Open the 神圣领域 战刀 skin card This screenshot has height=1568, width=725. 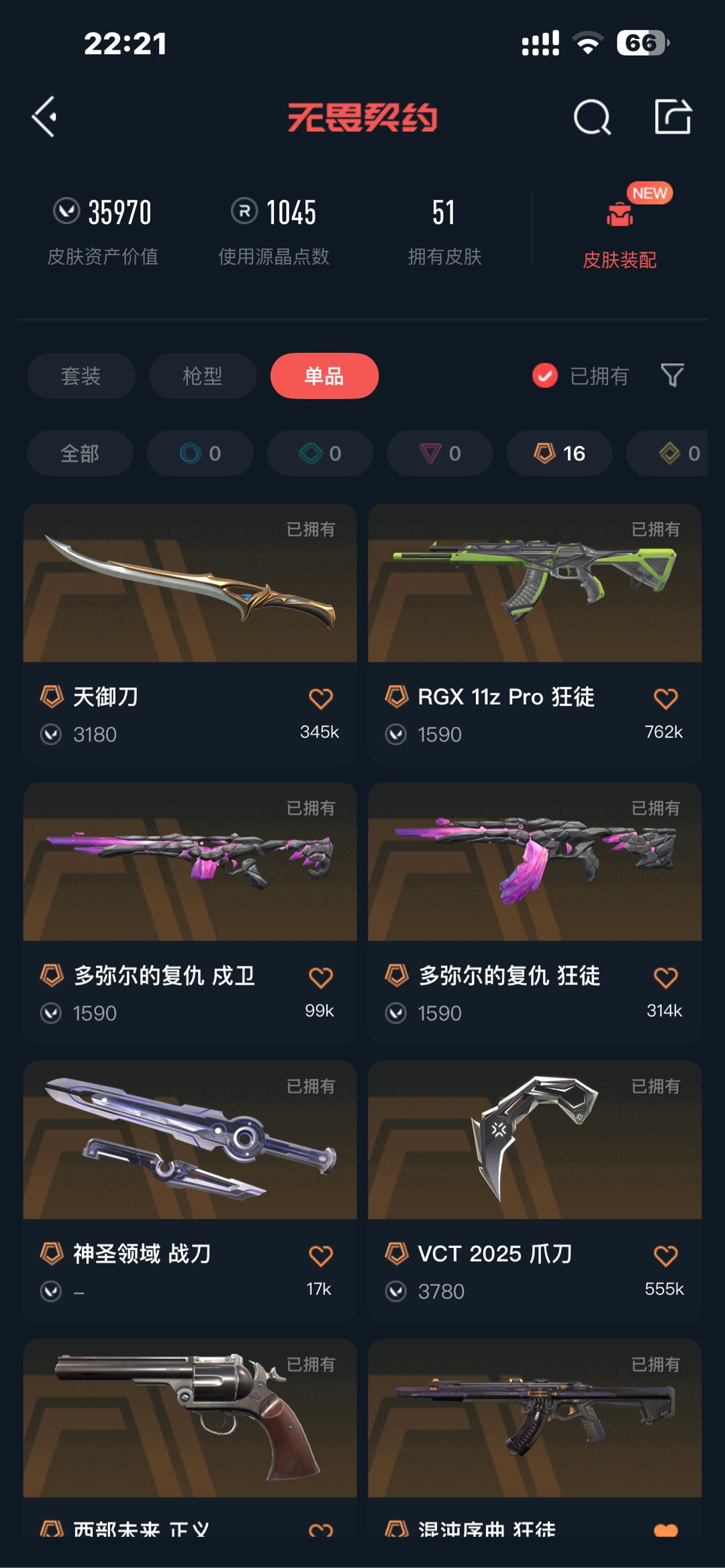click(x=190, y=1191)
